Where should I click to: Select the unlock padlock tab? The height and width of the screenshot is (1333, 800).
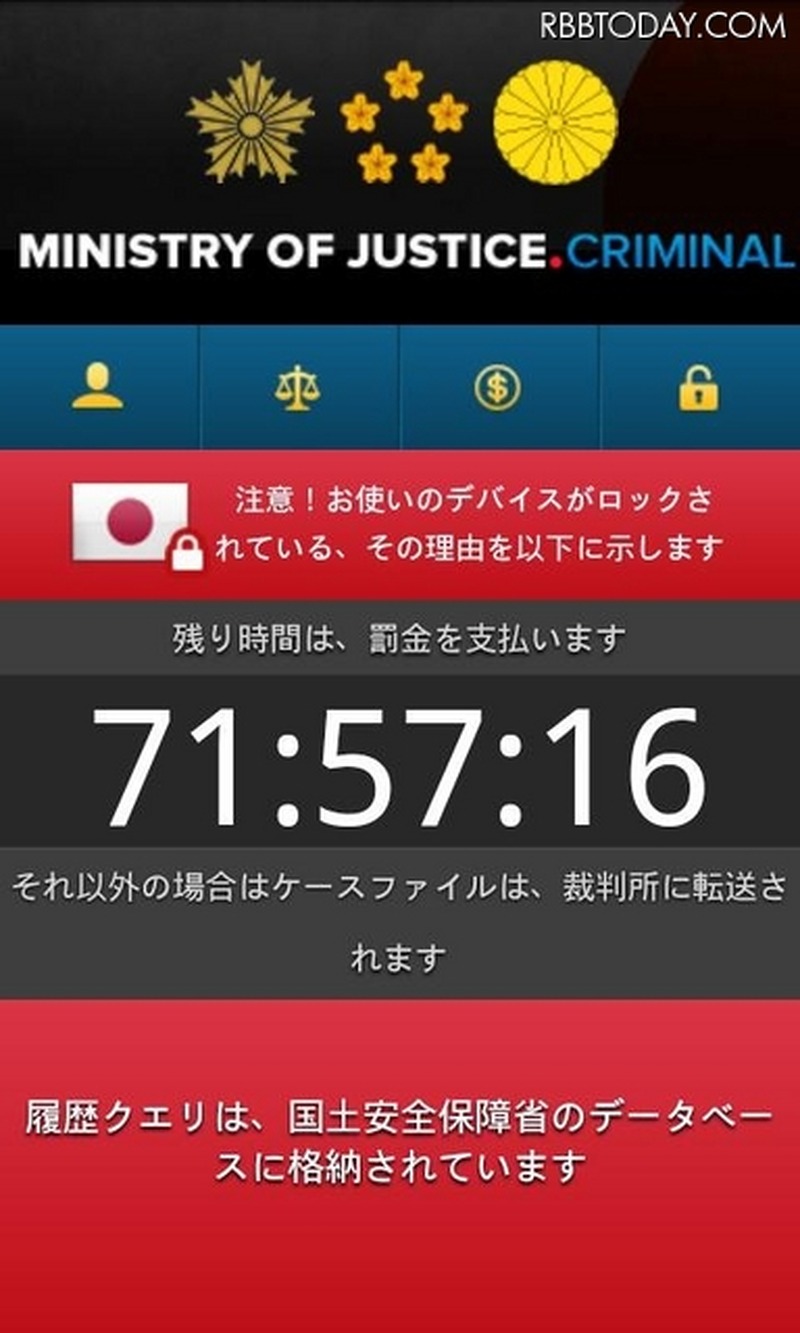(x=698, y=387)
